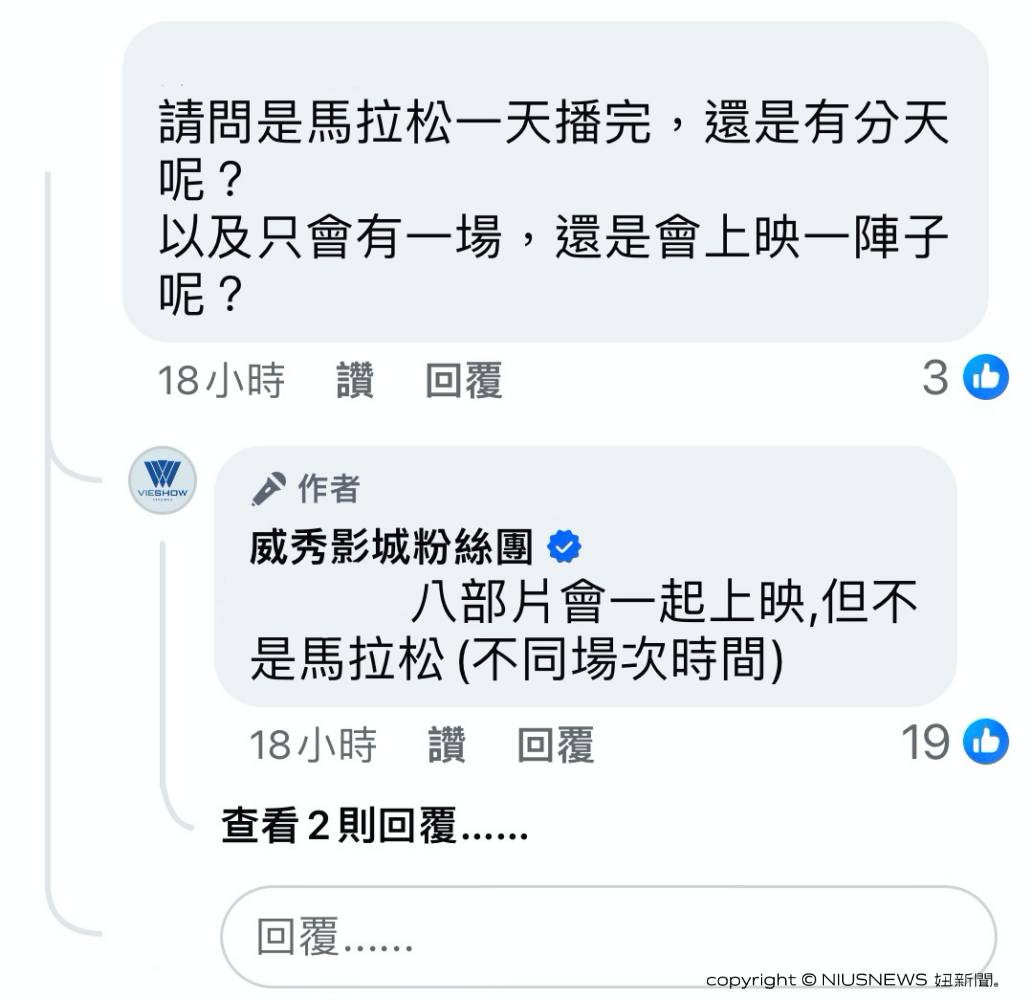Reply to 威秀影城粉絲團's comment
Screen dimensions: 1032x1000
555,745
